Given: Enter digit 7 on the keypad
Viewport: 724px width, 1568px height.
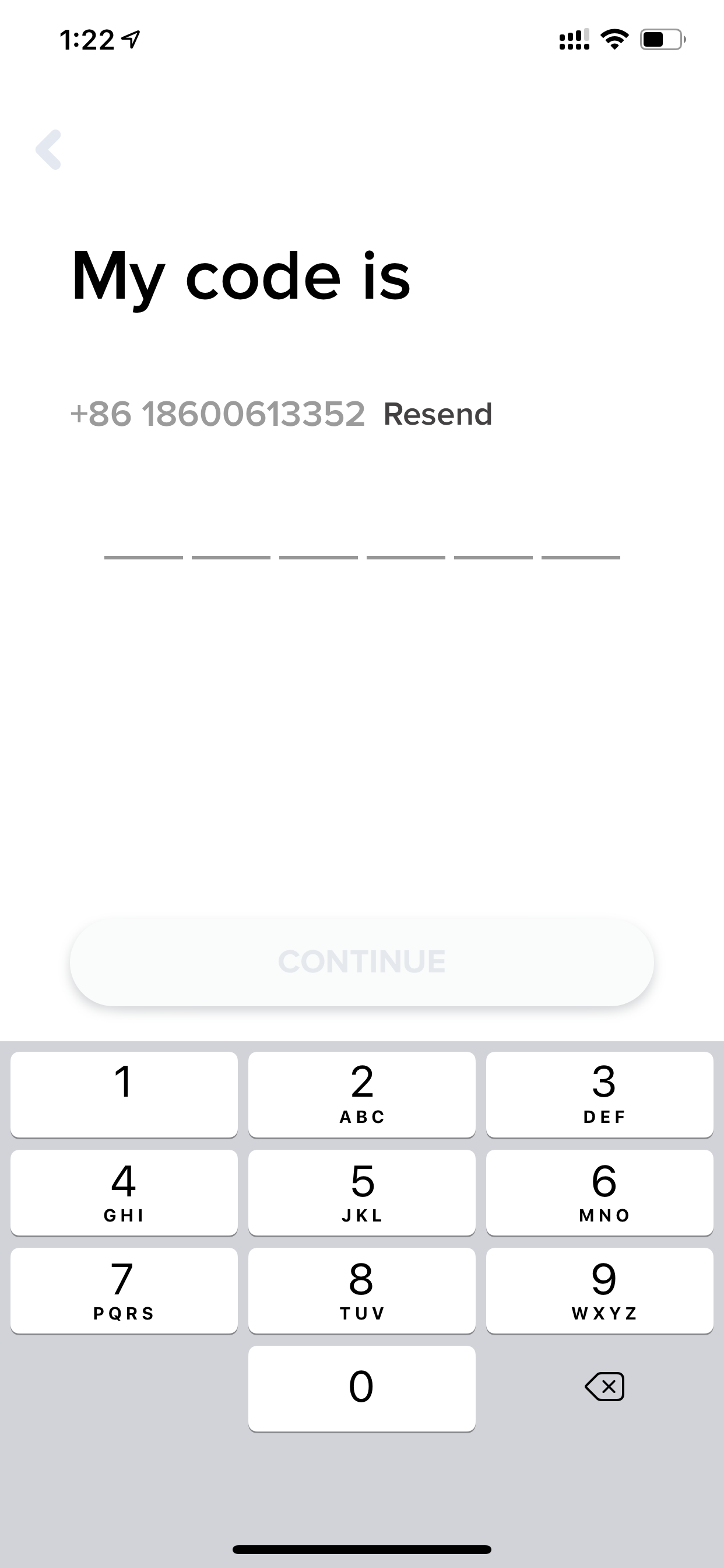Looking at the screenshot, I should coord(124,1290).
